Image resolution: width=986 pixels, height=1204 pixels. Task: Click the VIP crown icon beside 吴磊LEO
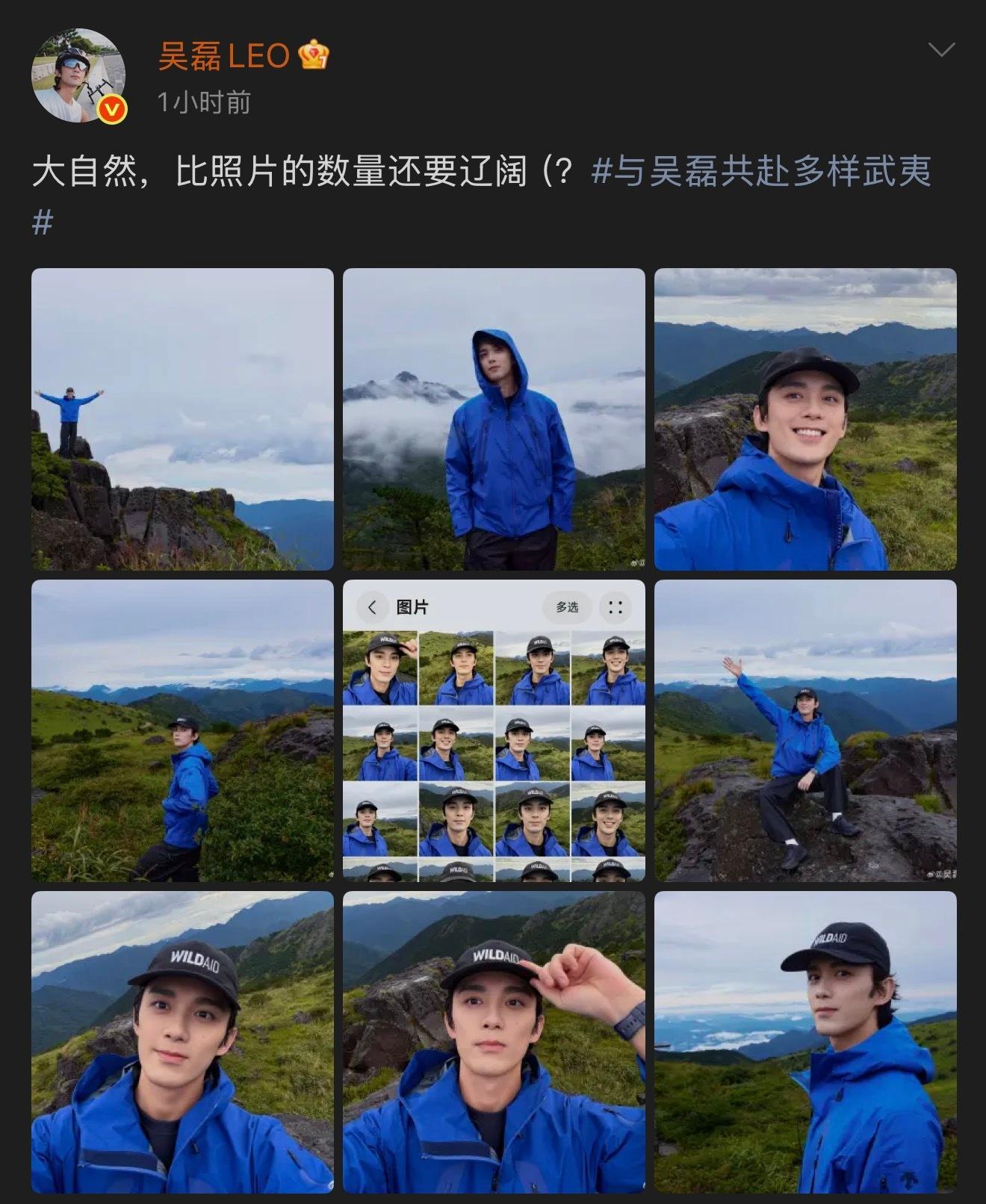[x=314, y=54]
